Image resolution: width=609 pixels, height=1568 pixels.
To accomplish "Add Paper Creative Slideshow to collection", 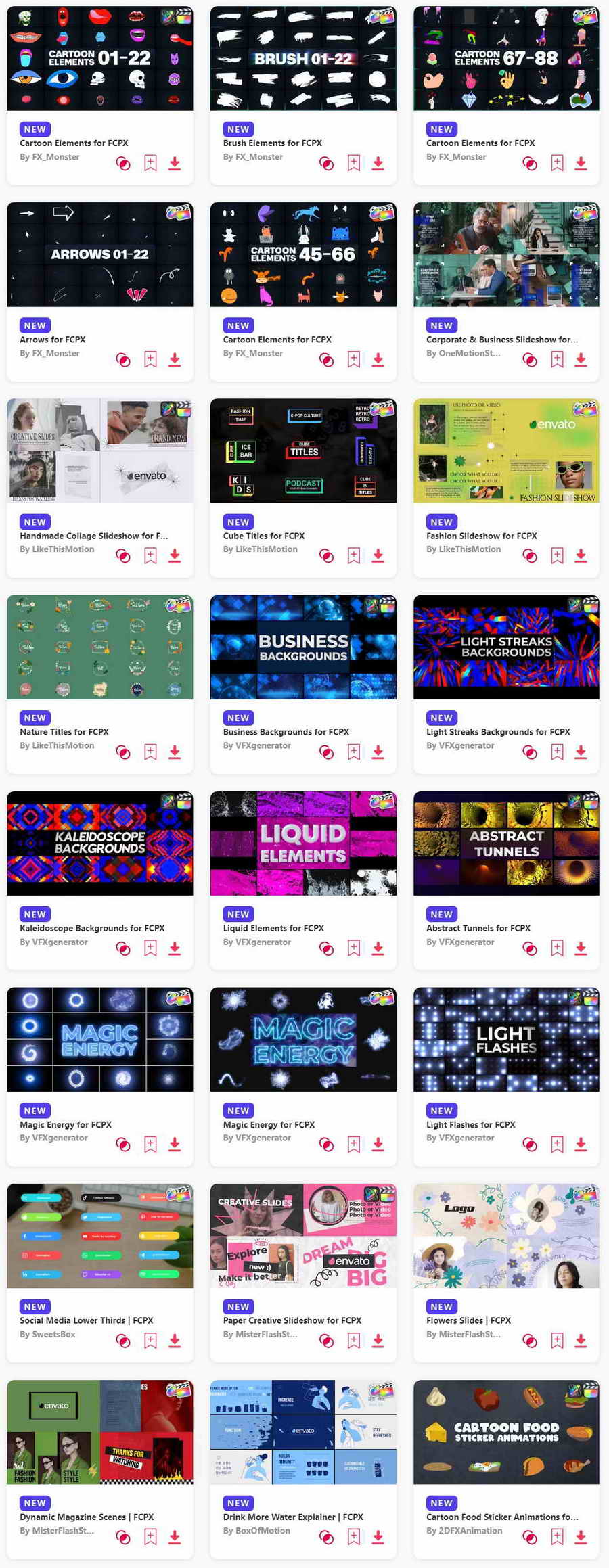I will tap(326, 1341).
